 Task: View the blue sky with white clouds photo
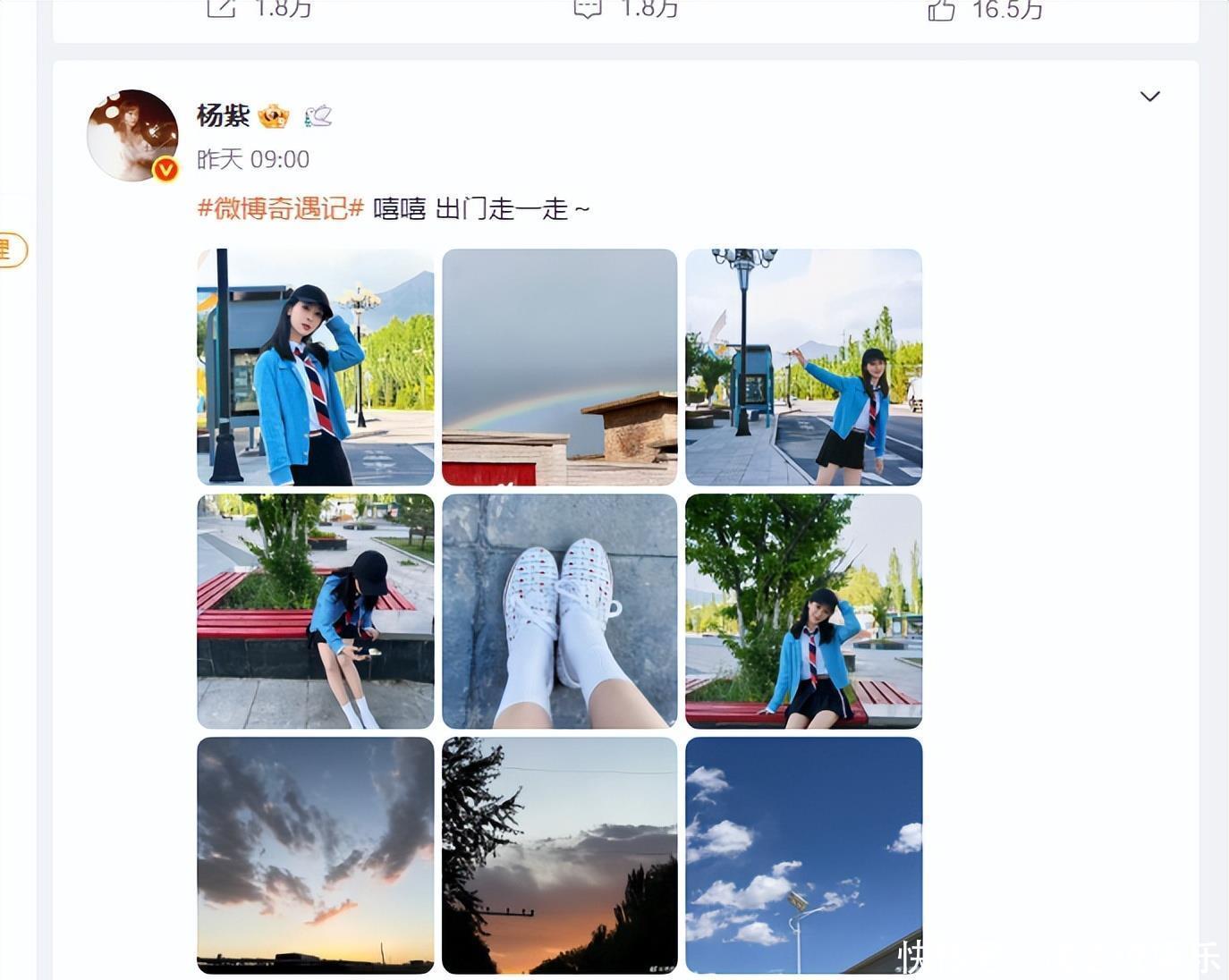point(803,856)
